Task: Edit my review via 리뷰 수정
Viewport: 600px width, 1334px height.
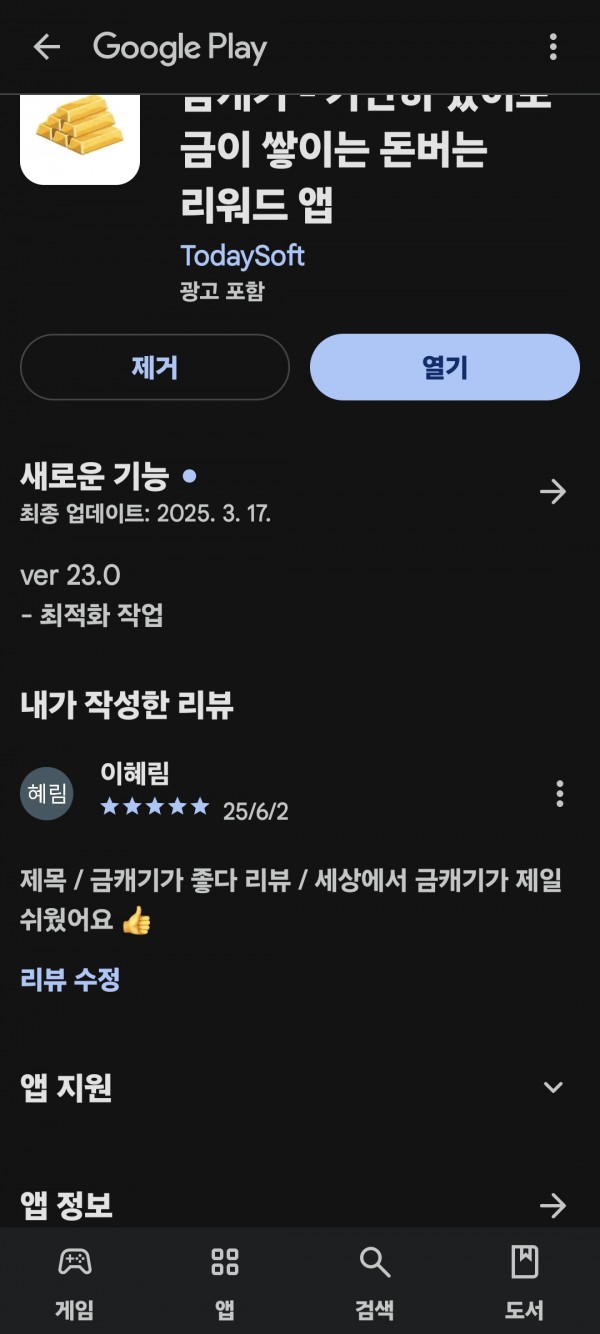Action: (70, 979)
